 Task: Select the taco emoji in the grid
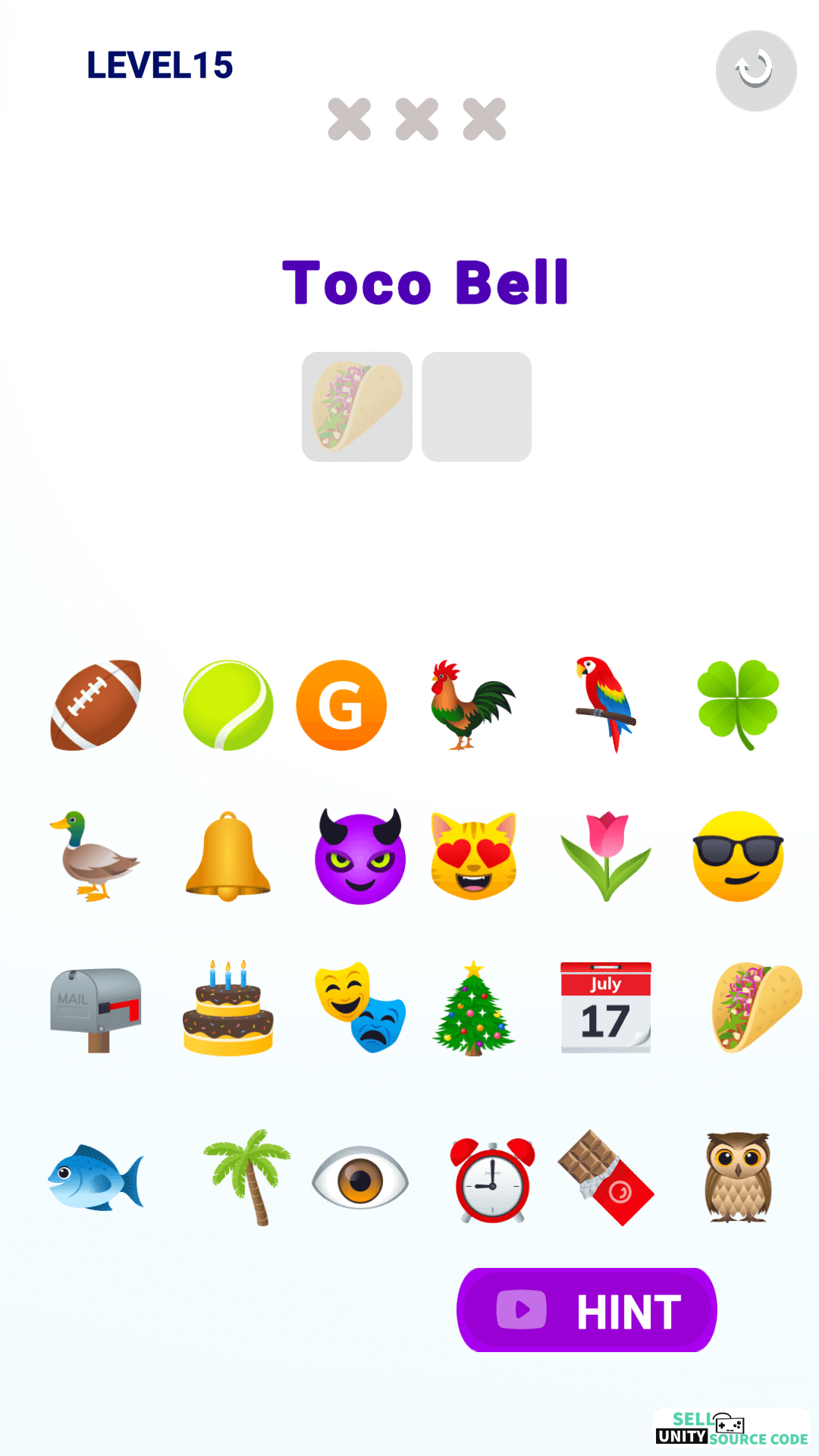tap(757, 1008)
